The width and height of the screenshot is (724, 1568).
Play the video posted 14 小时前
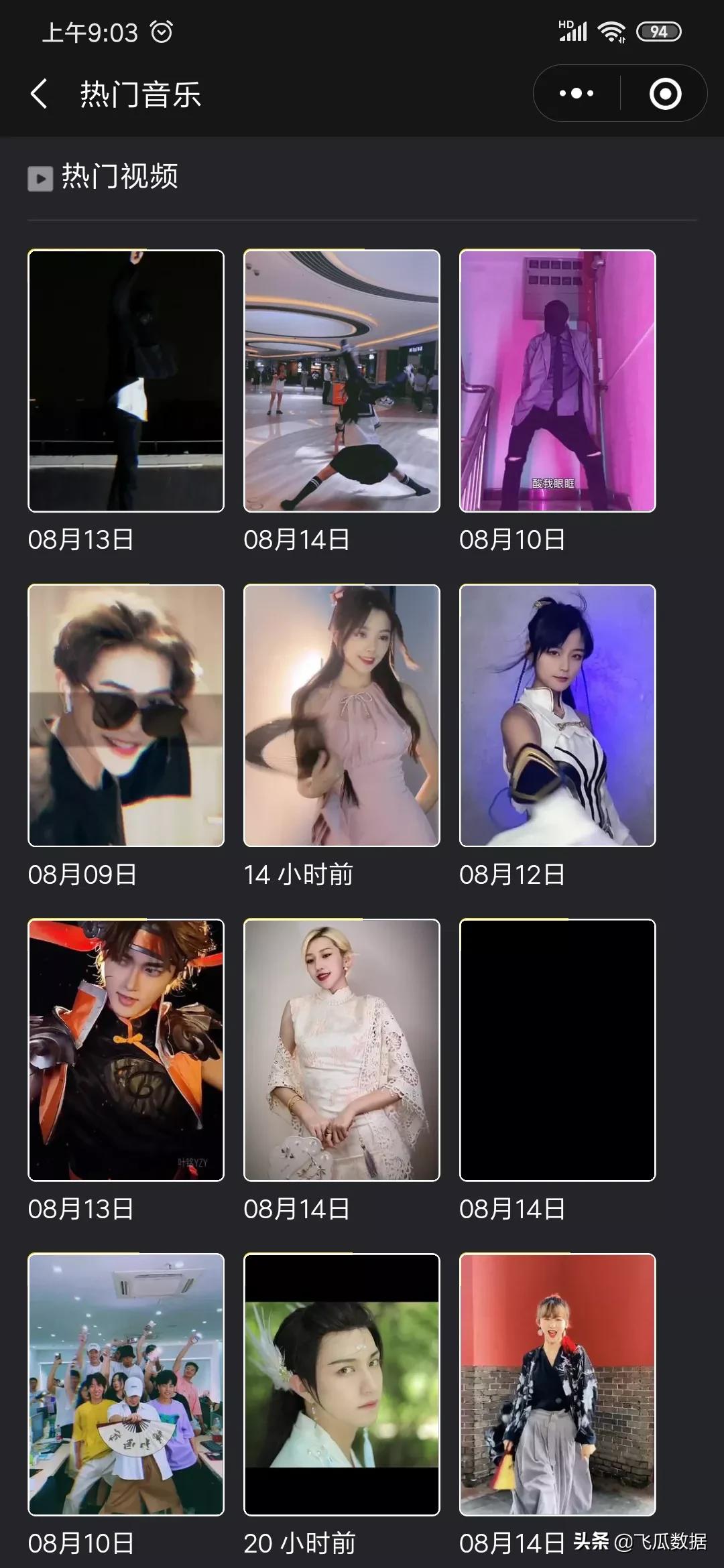[342, 715]
